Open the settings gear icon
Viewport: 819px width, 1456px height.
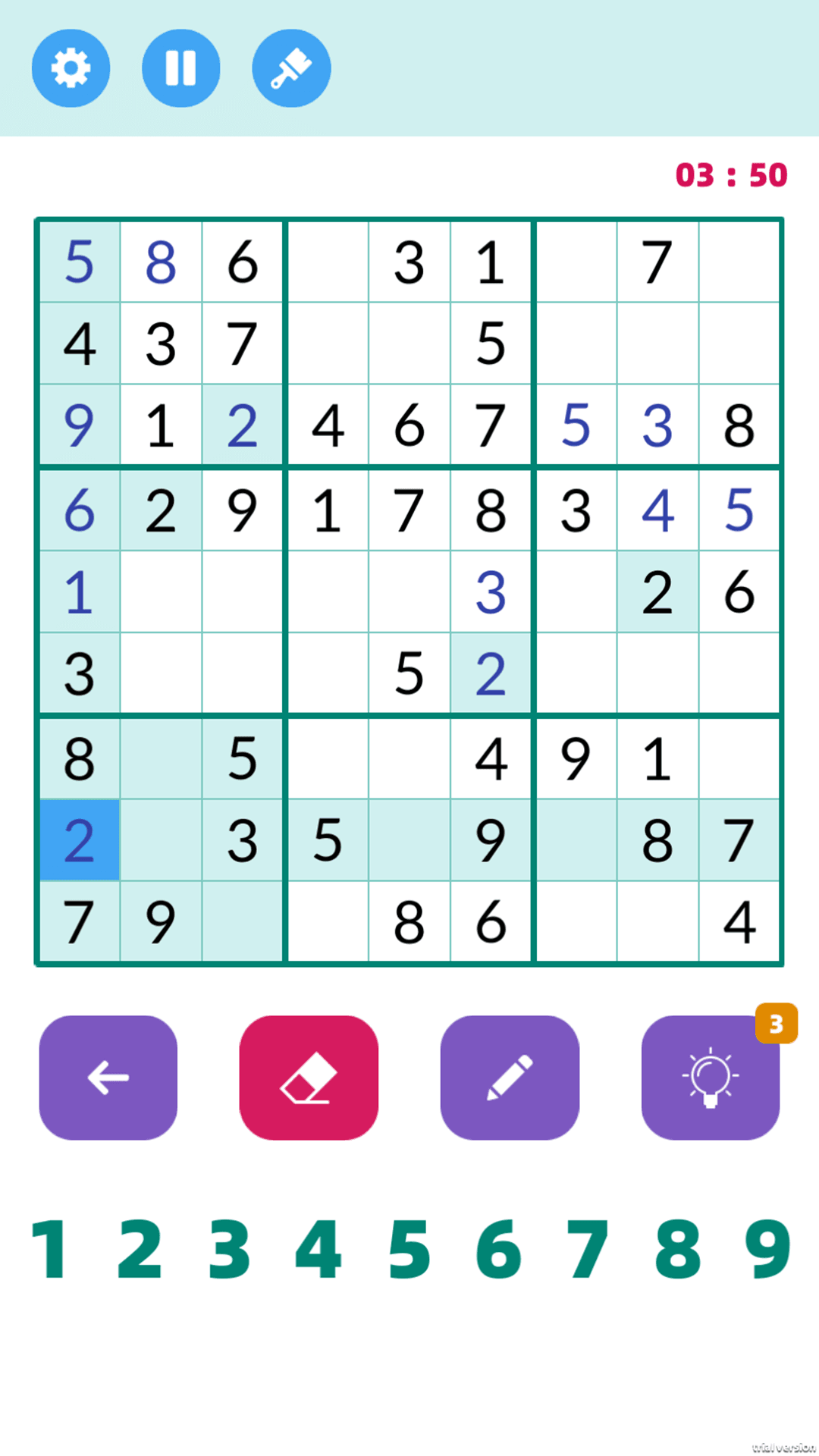(x=71, y=67)
